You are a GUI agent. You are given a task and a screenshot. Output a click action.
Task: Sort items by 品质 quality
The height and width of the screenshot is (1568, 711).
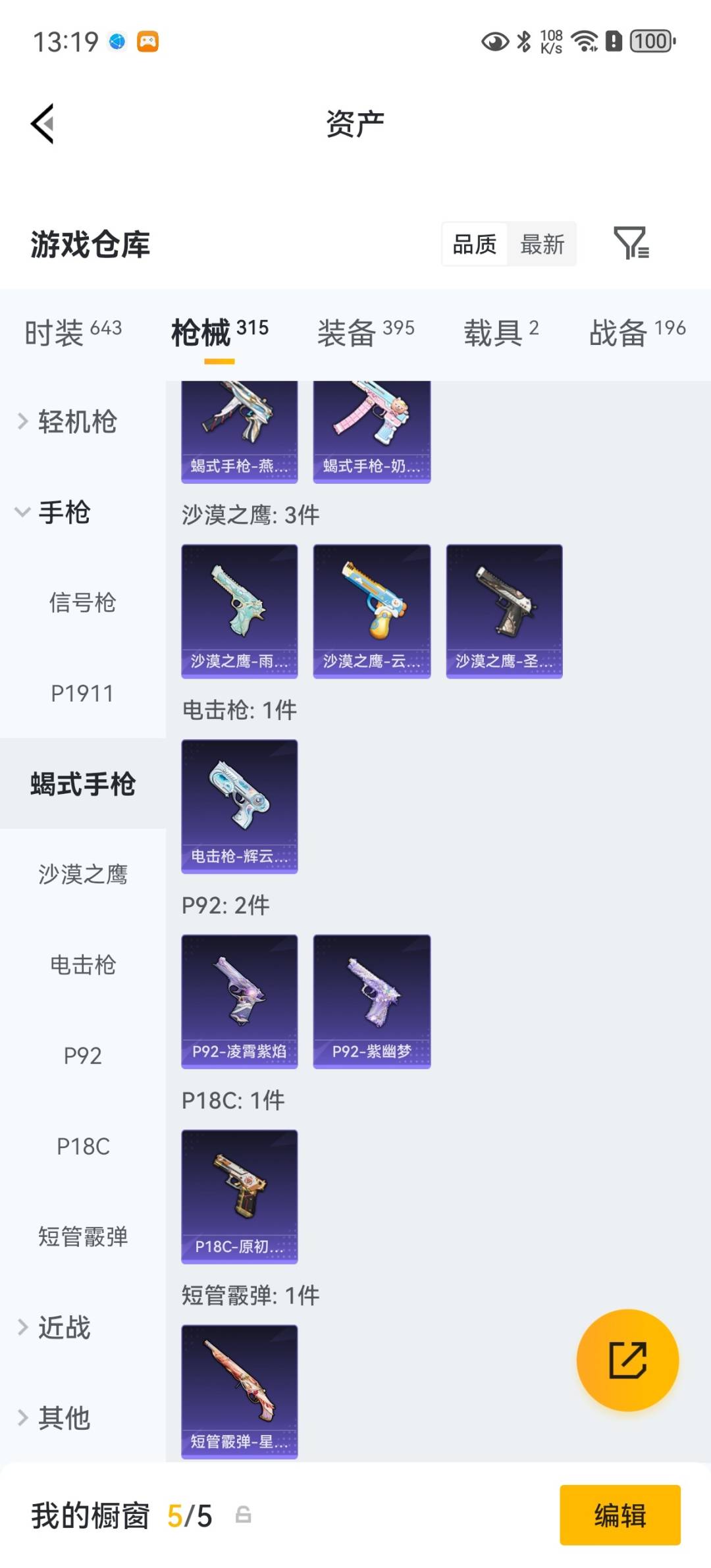click(475, 244)
